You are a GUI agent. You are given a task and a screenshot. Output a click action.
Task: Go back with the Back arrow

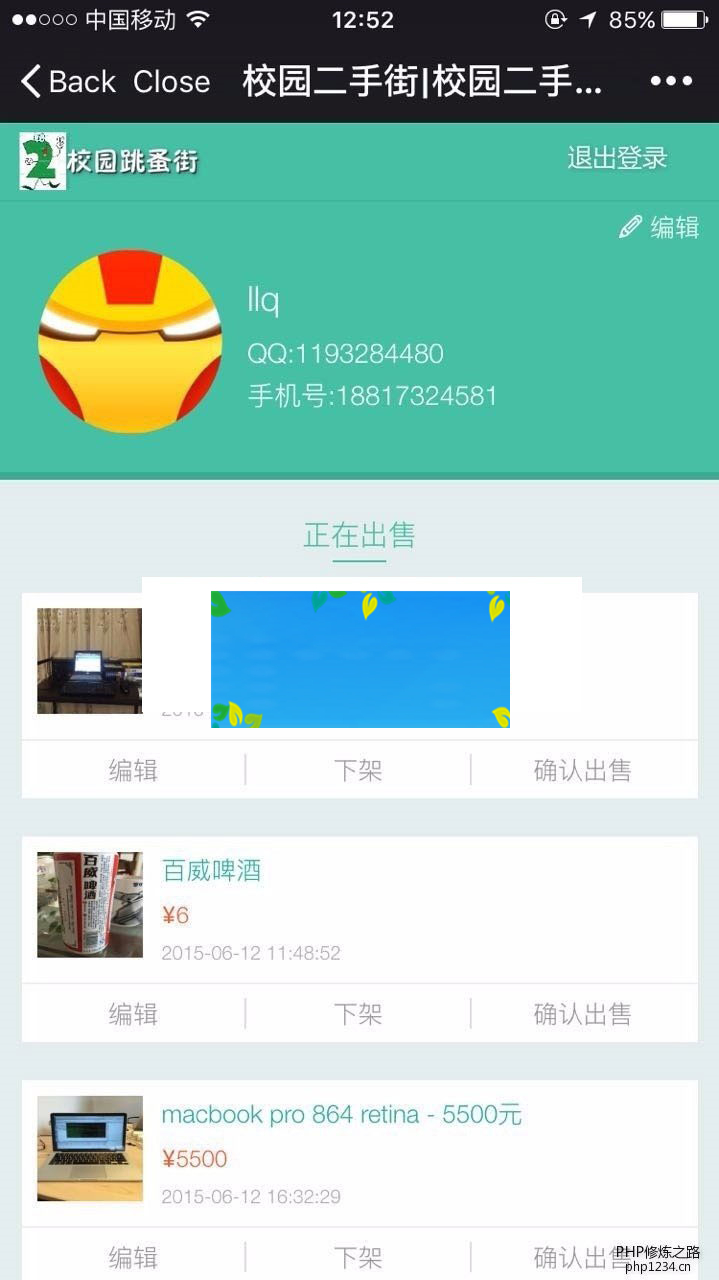click(67, 82)
